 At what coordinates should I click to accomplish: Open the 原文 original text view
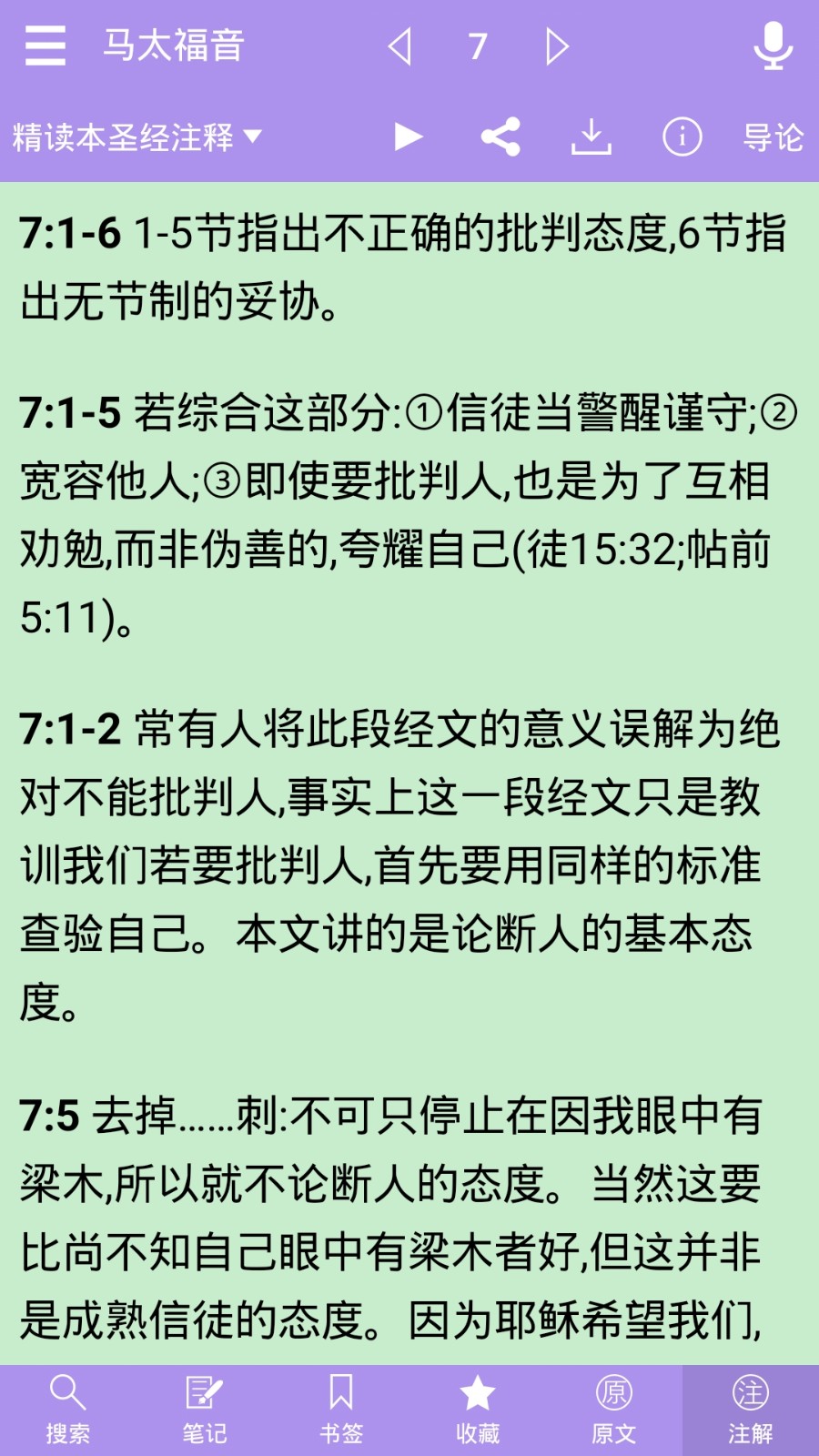[x=614, y=1406]
